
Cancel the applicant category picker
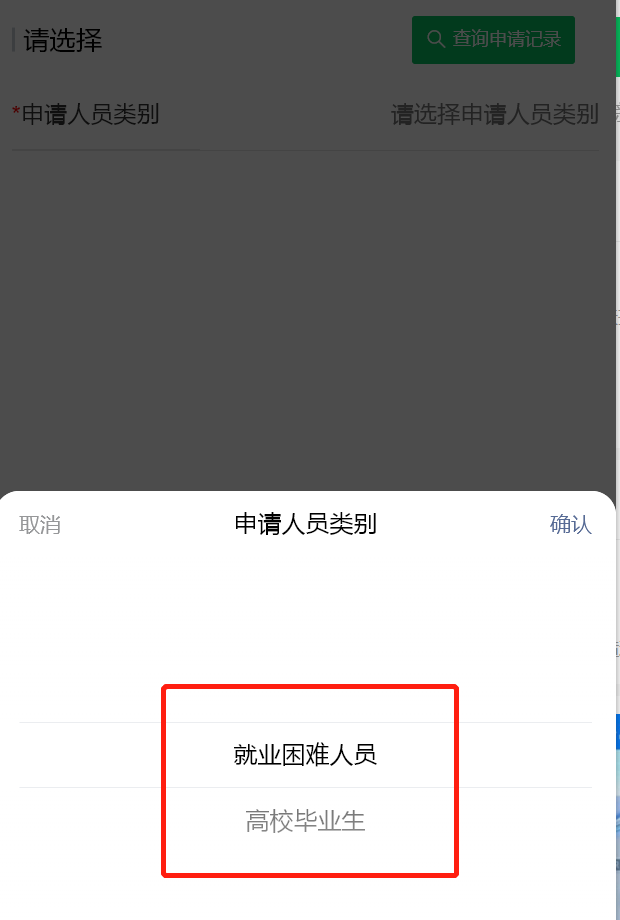tap(40, 525)
